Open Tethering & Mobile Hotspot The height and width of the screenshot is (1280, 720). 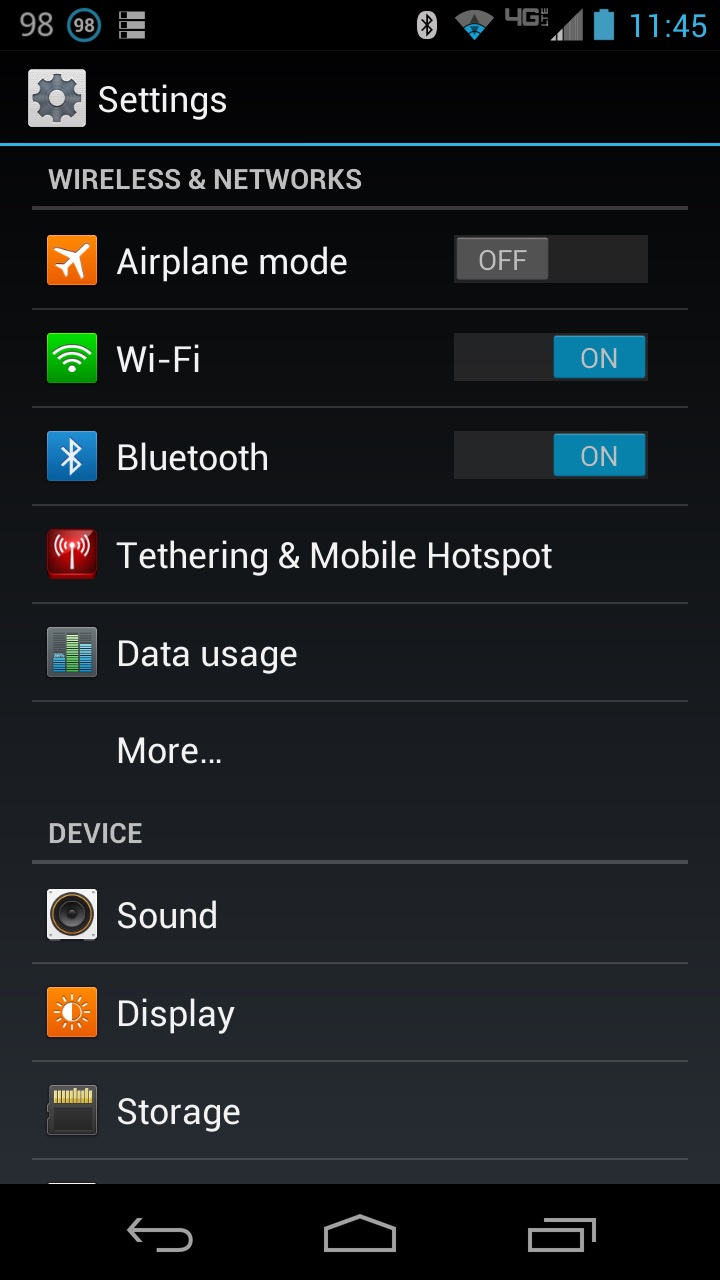pos(360,554)
